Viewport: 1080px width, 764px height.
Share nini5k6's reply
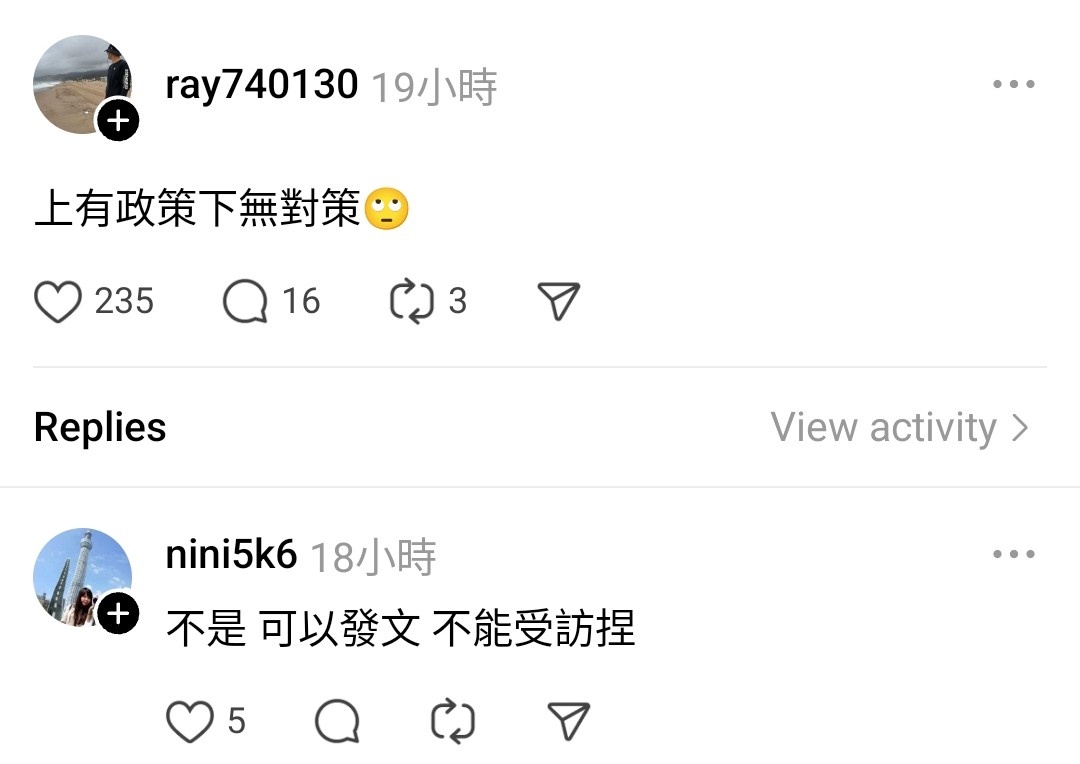pos(568,722)
